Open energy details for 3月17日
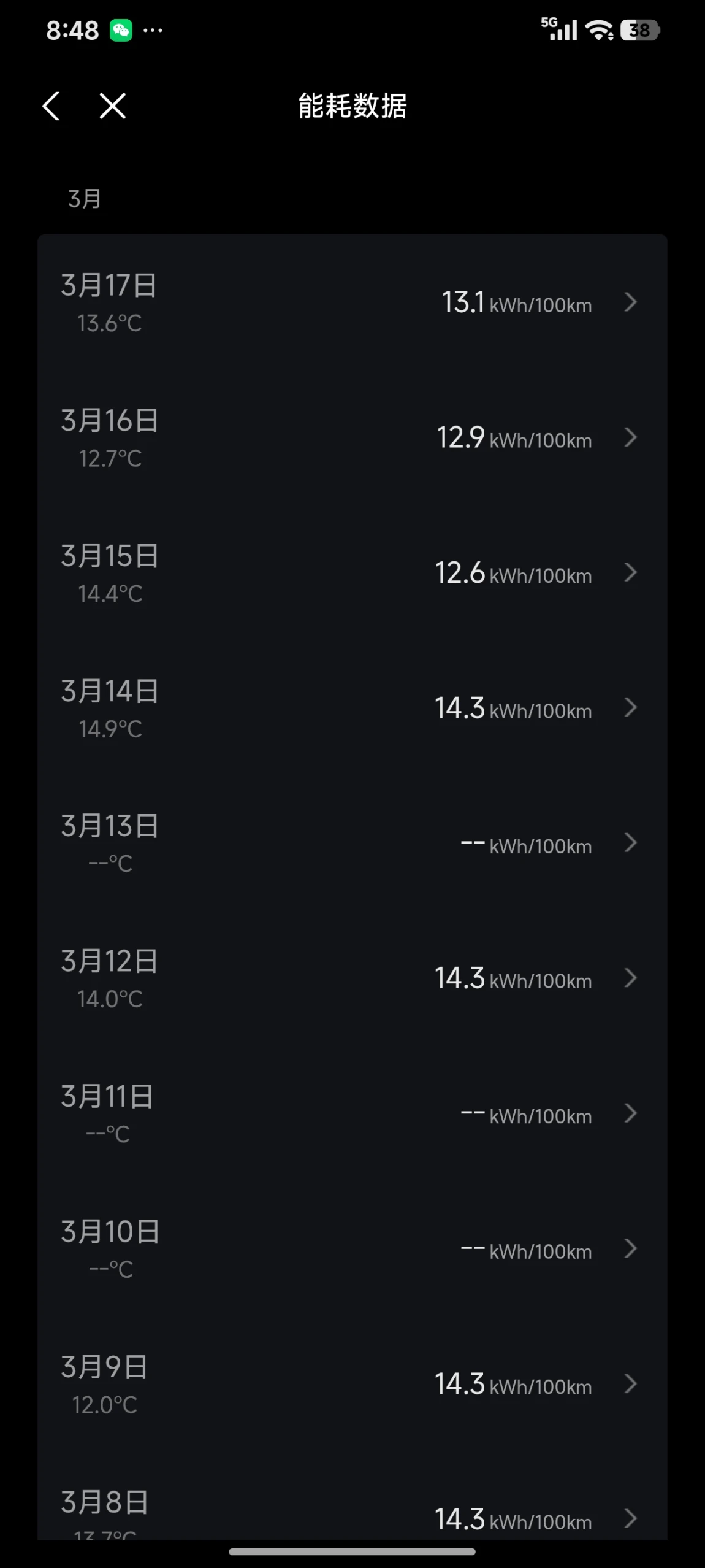This screenshot has height=1568, width=705. 352,302
